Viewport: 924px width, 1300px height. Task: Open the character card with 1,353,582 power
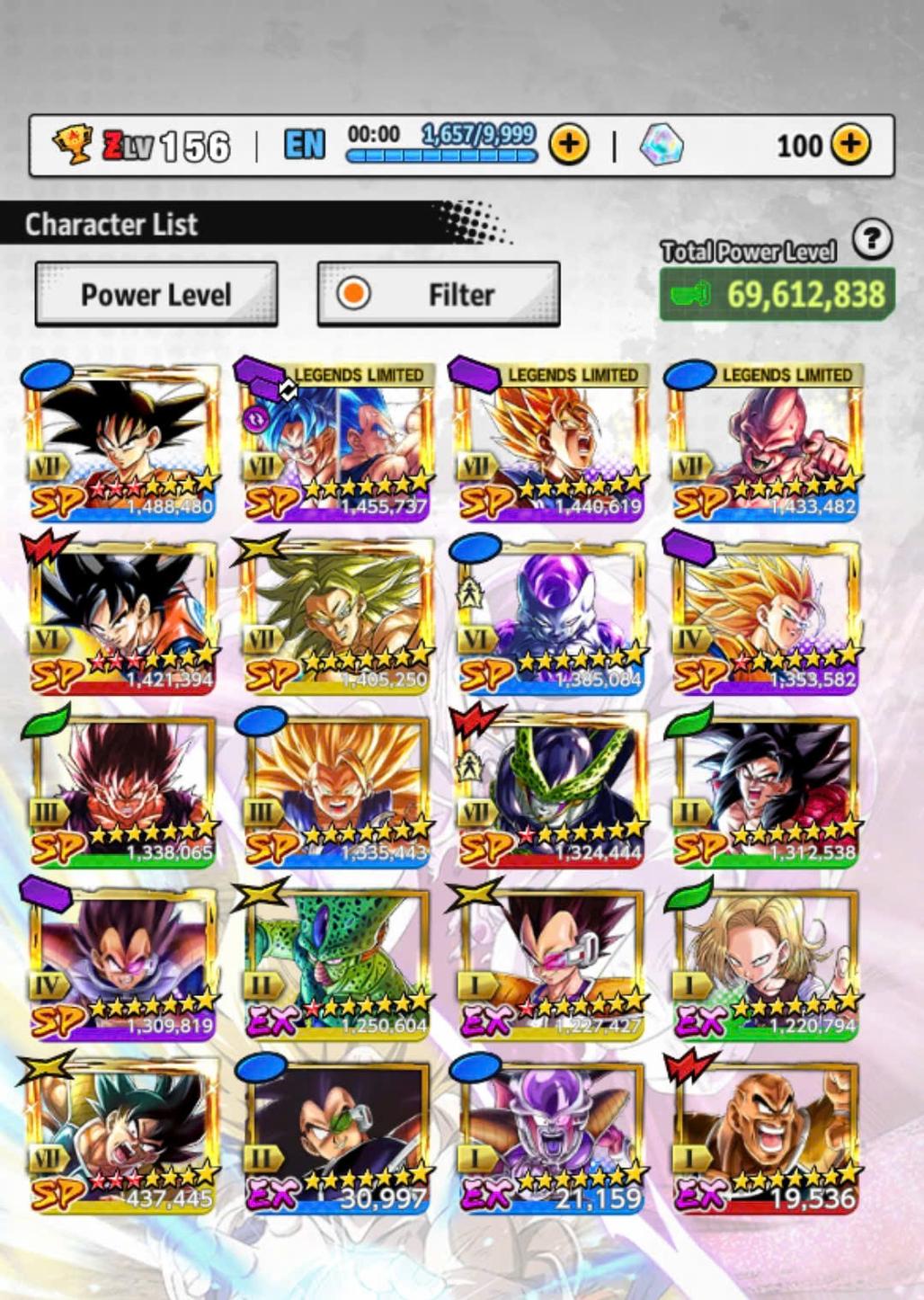tap(764, 616)
